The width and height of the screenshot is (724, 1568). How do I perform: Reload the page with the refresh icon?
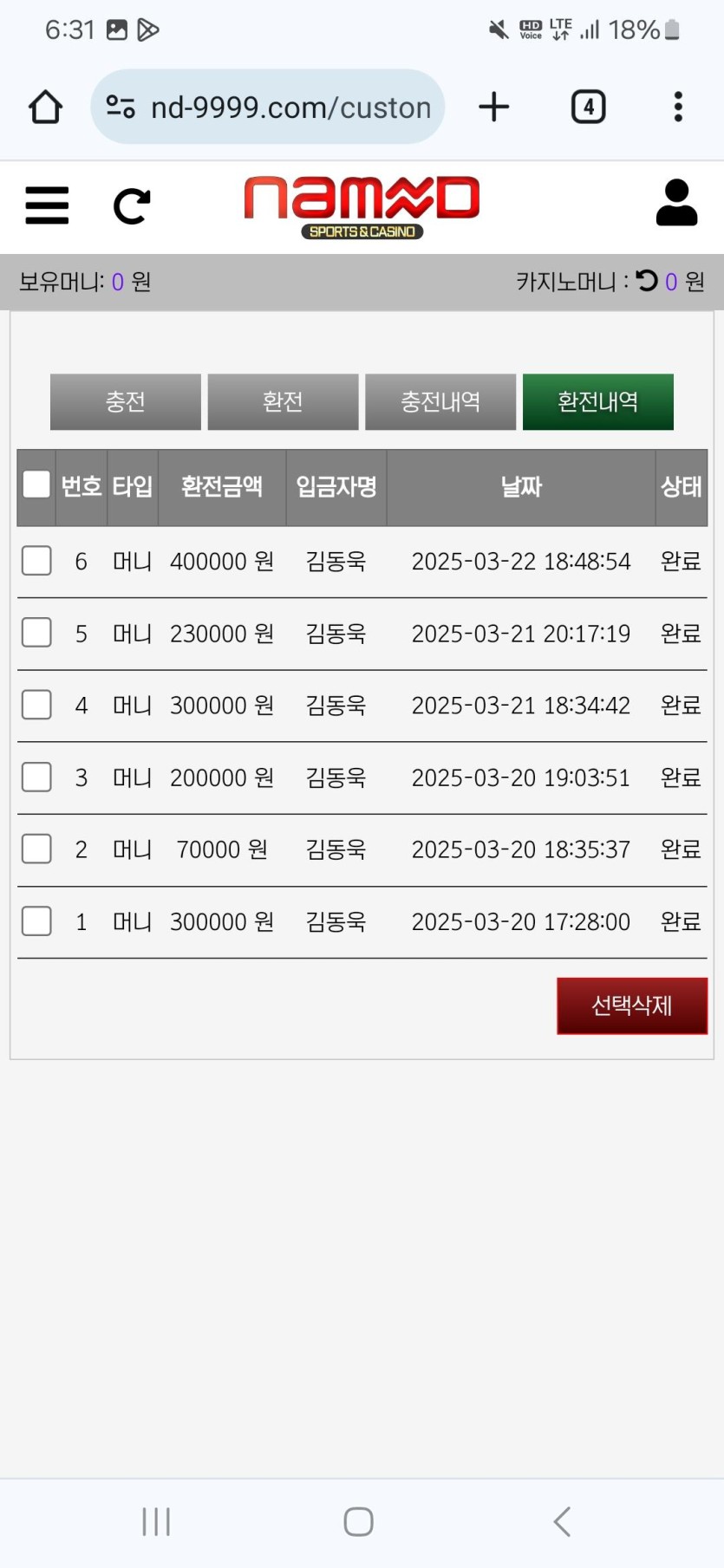coord(132,206)
